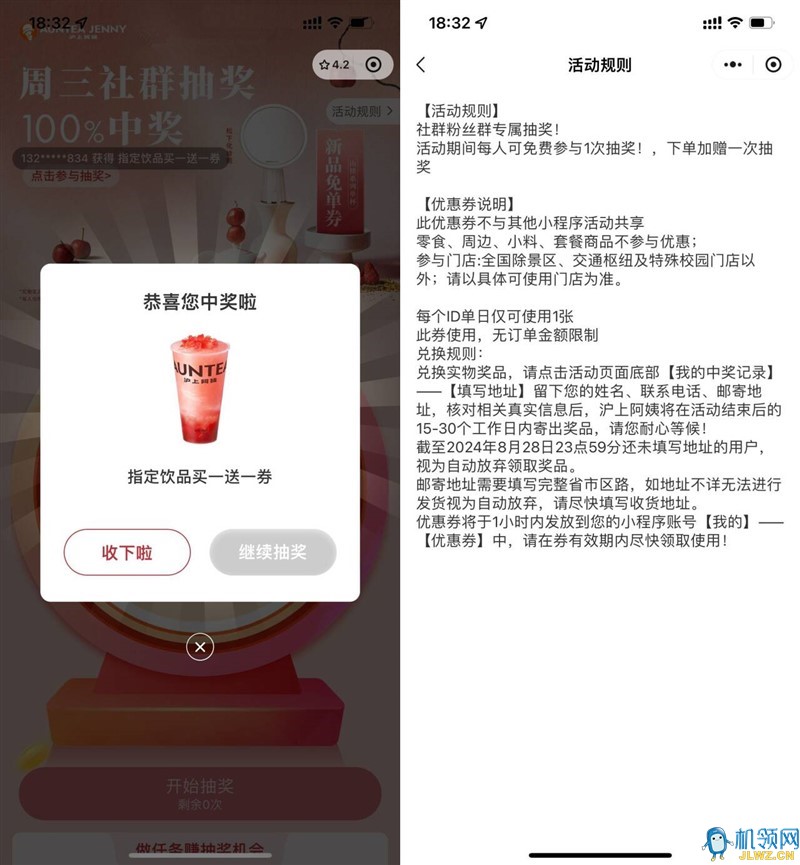Go back from the 活动规则 page
The width and height of the screenshot is (800, 865).
point(421,65)
